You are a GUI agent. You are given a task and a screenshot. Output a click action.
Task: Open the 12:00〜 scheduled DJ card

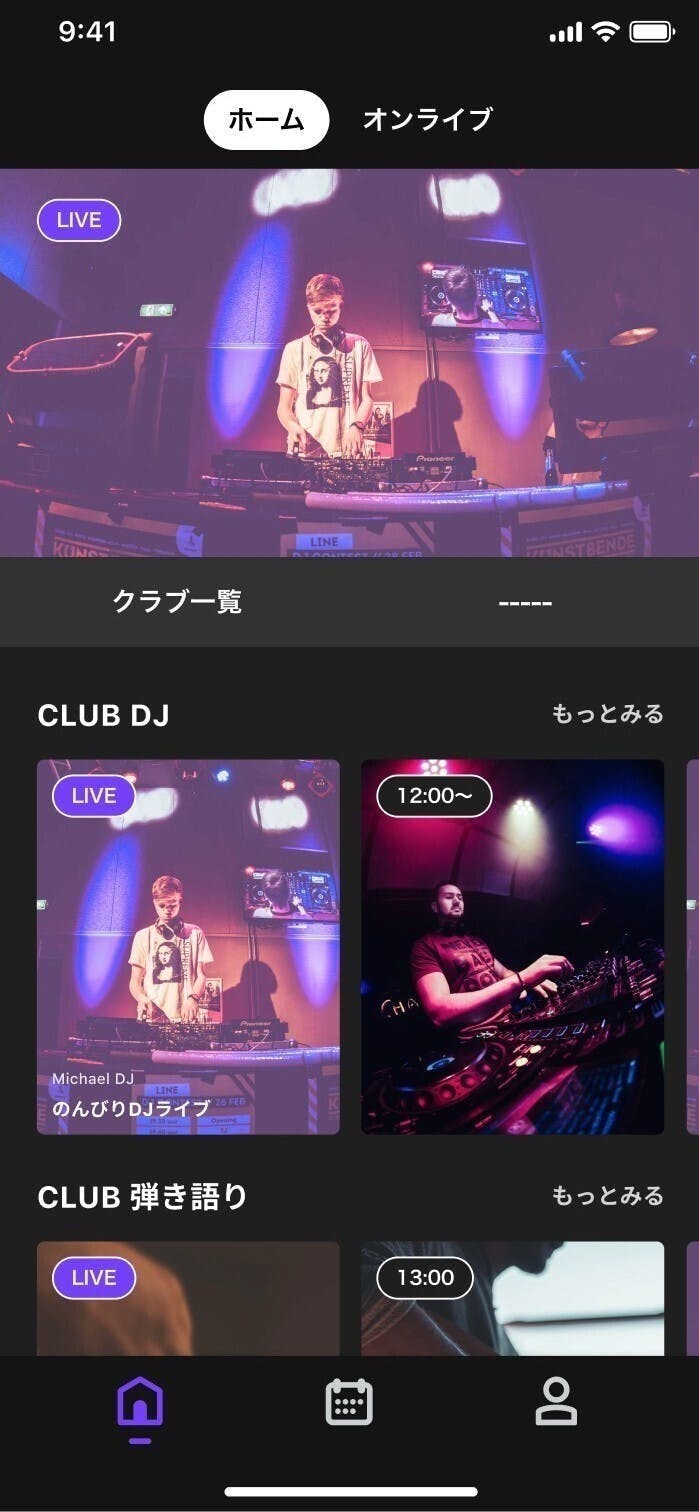pyautogui.click(x=512, y=946)
